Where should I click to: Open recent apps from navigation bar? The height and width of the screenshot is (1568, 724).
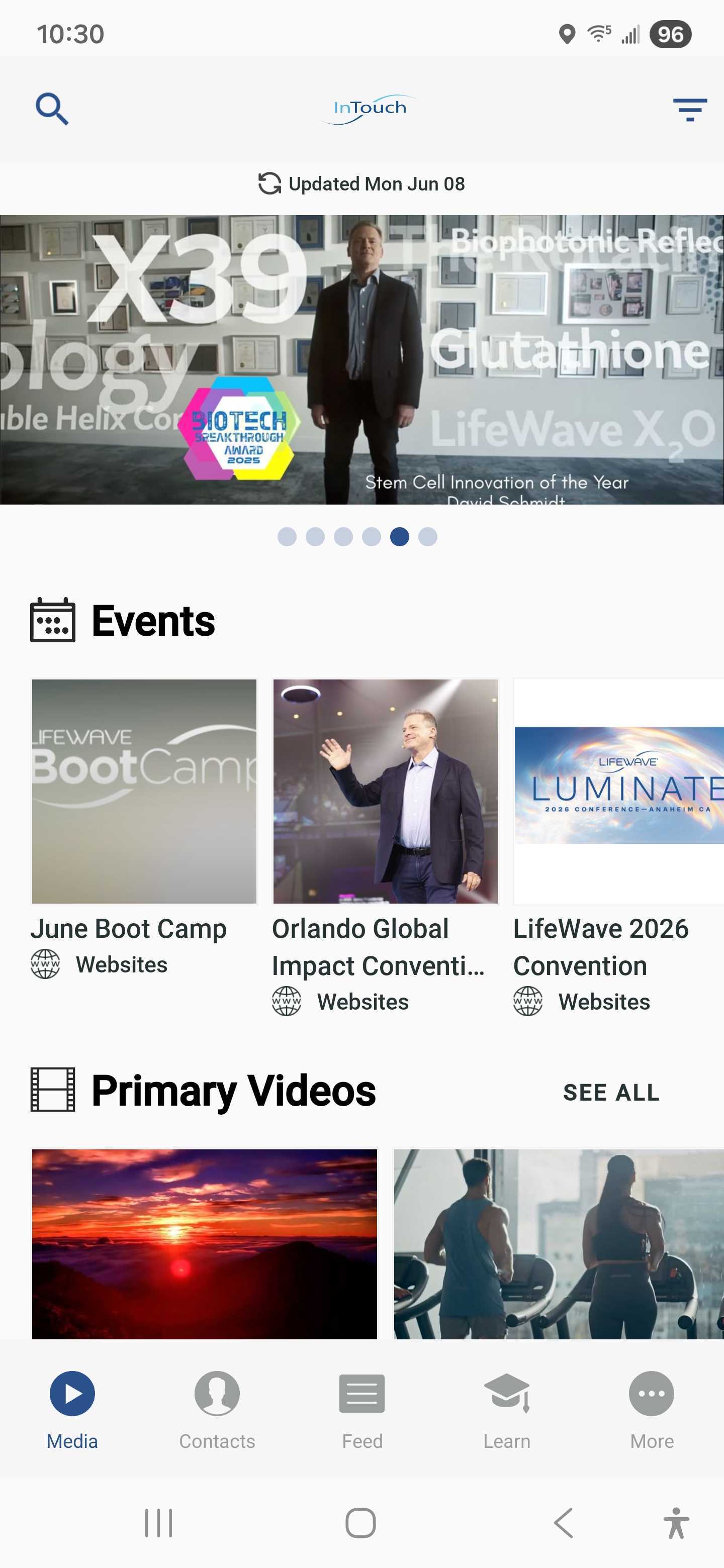159,1523
